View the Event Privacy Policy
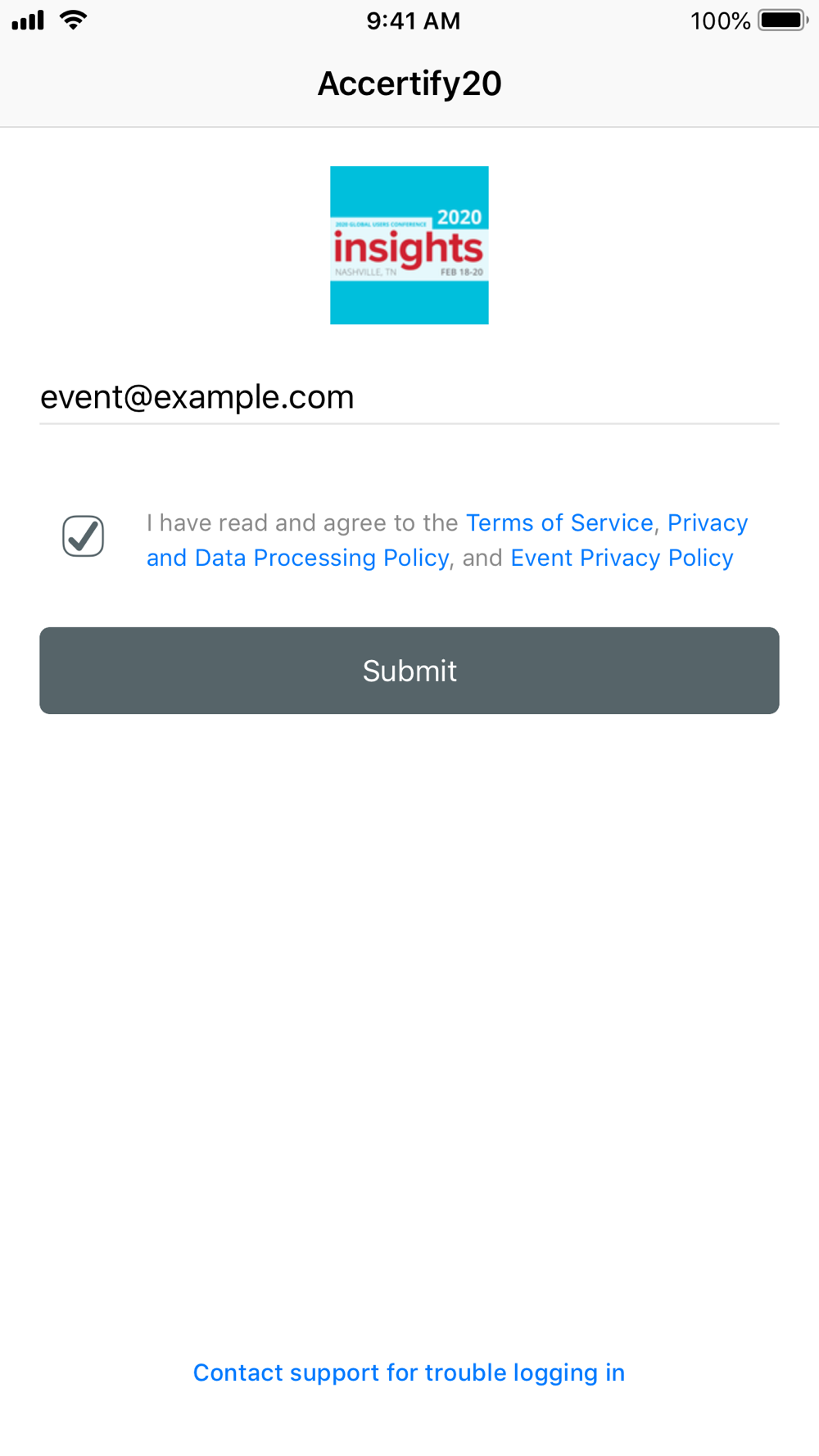The height and width of the screenshot is (1456, 819). (x=622, y=558)
